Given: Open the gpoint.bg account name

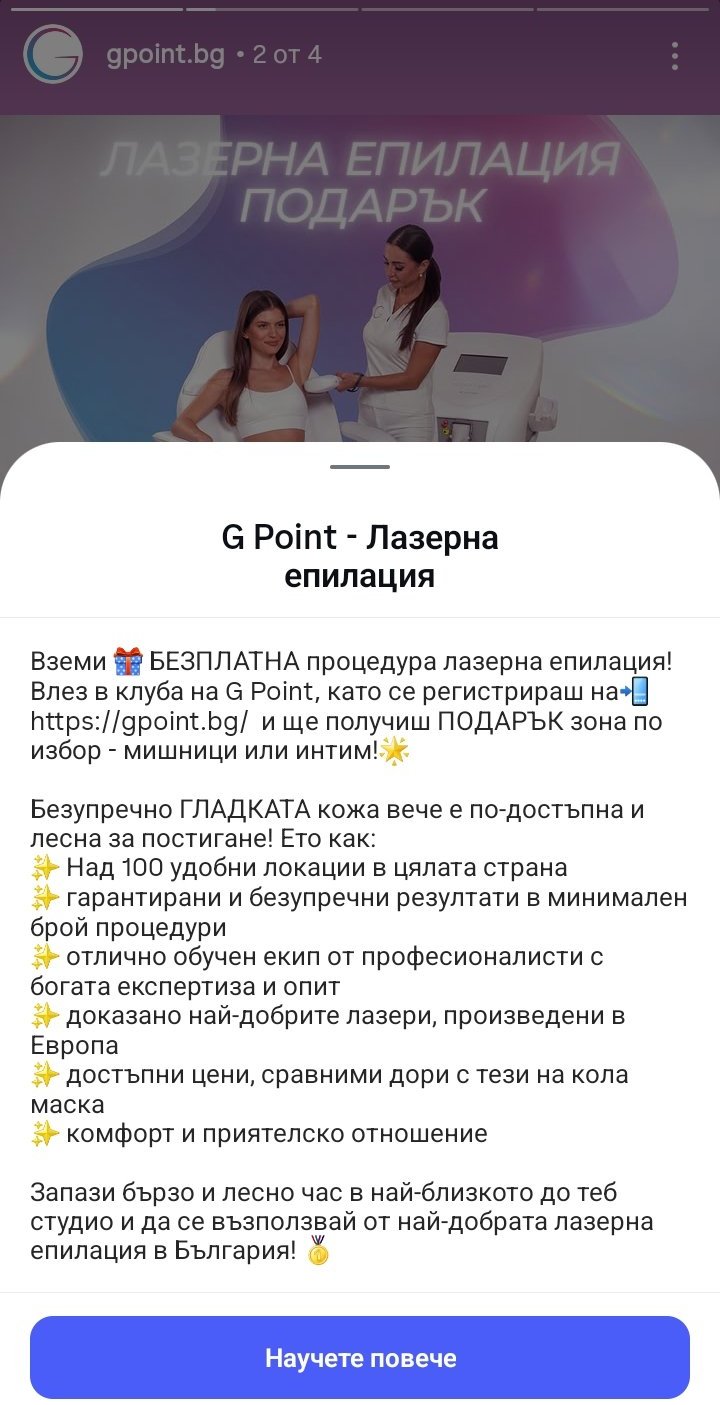Looking at the screenshot, I should coord(165,54).
